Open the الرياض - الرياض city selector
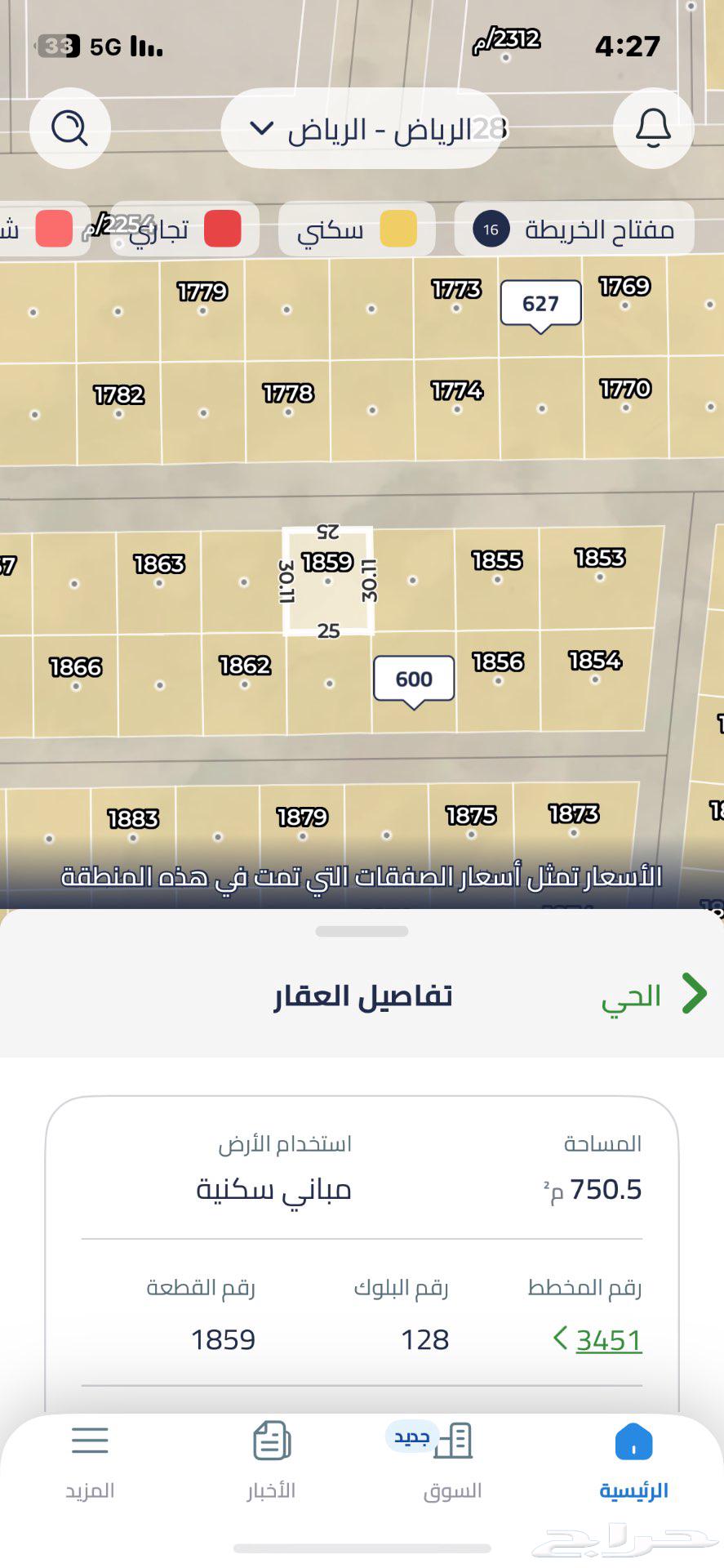Image resolution: width=724 pixels, height=1568 pixels. click(362, 128)
